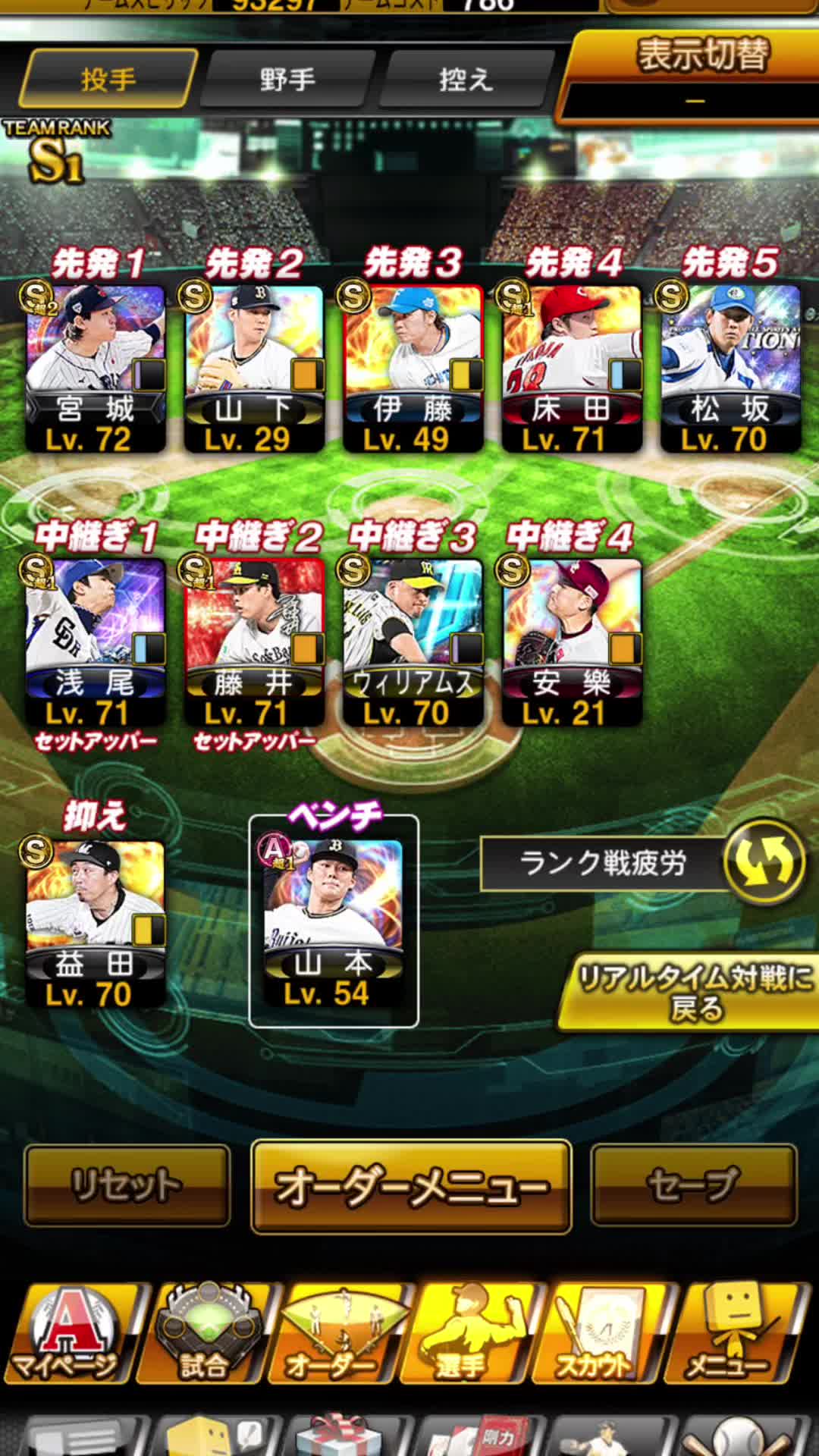Screen dimensions: 819x1456
Task: Select the 投手 tab
Action: [108, 80]
